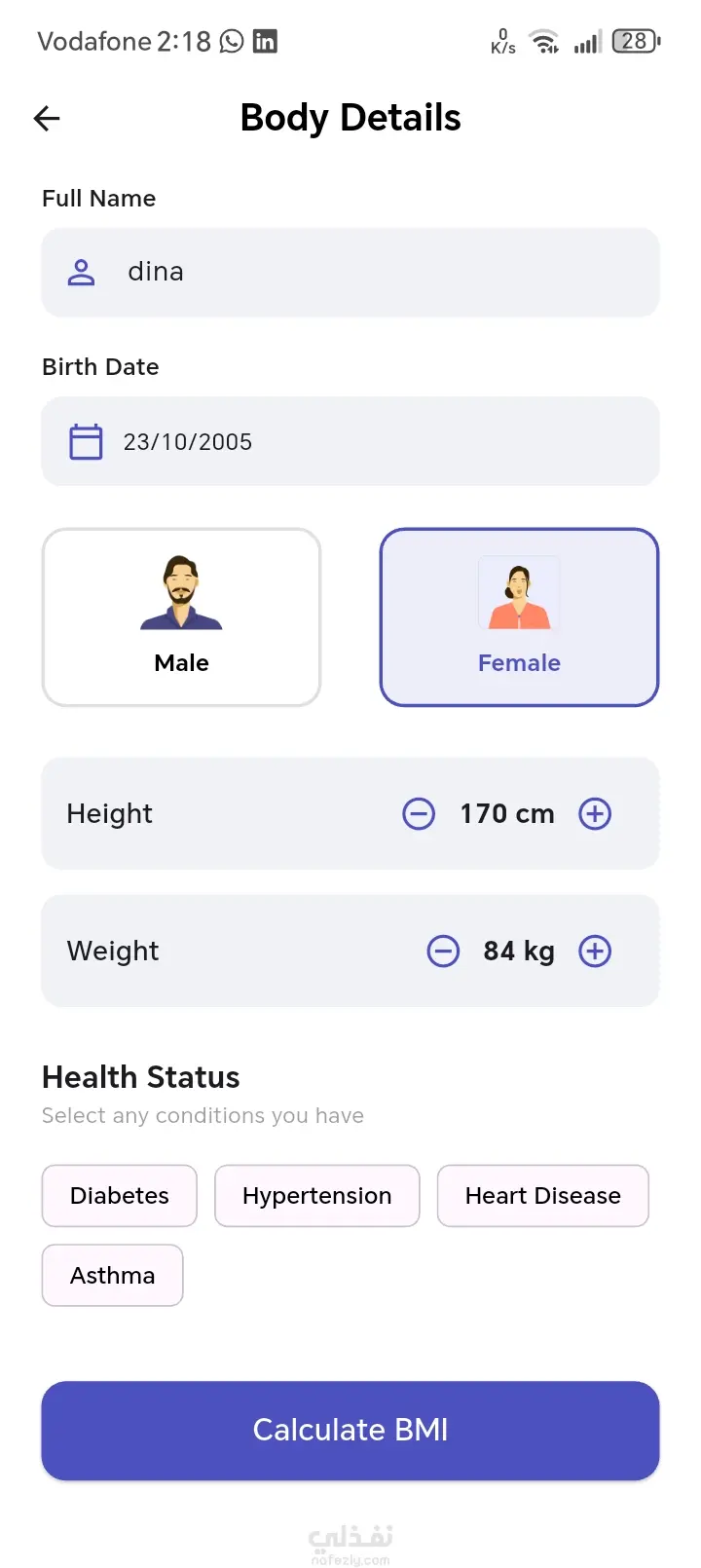Decrease the weight with the minus button
Screen dimensions: 701x1568
tap(443, 951)
